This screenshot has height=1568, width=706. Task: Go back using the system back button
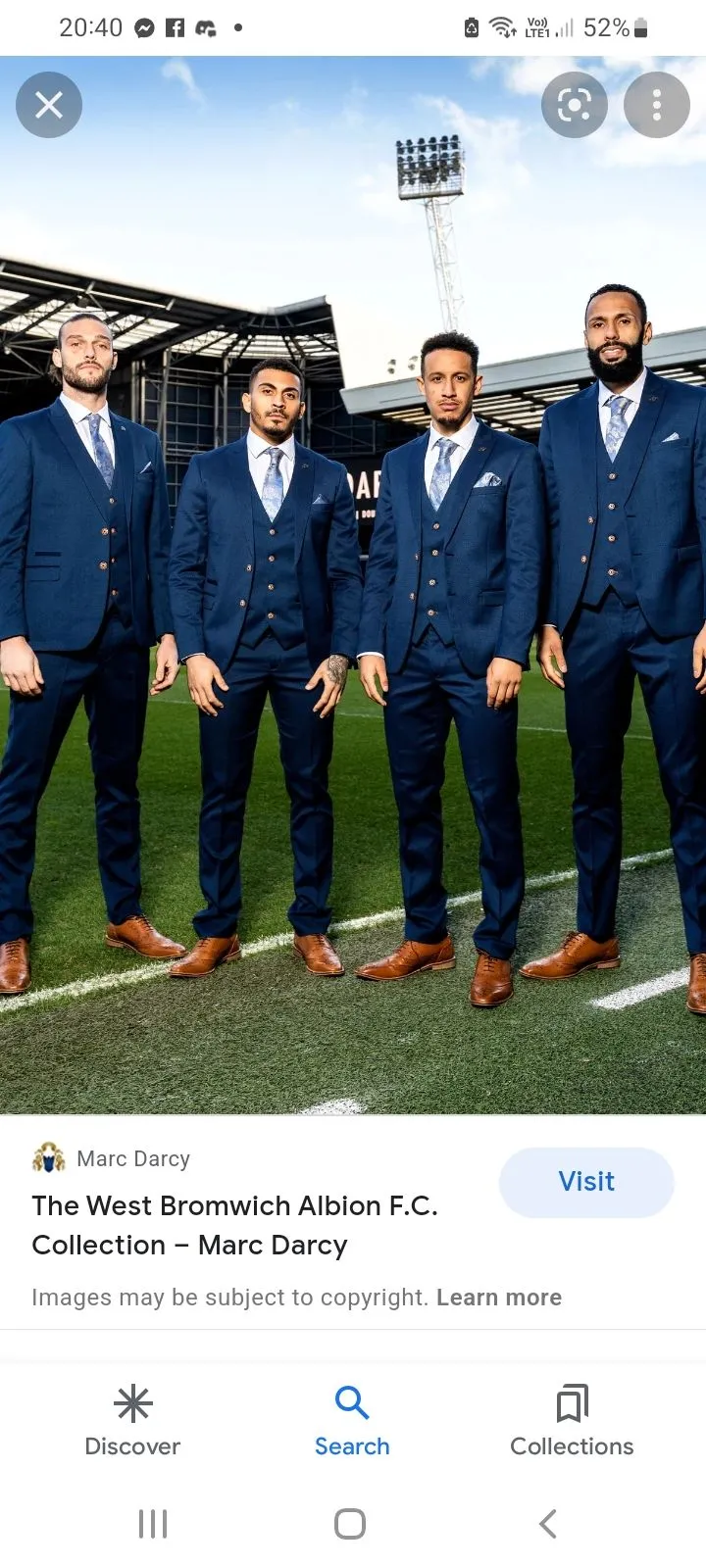548,1524
